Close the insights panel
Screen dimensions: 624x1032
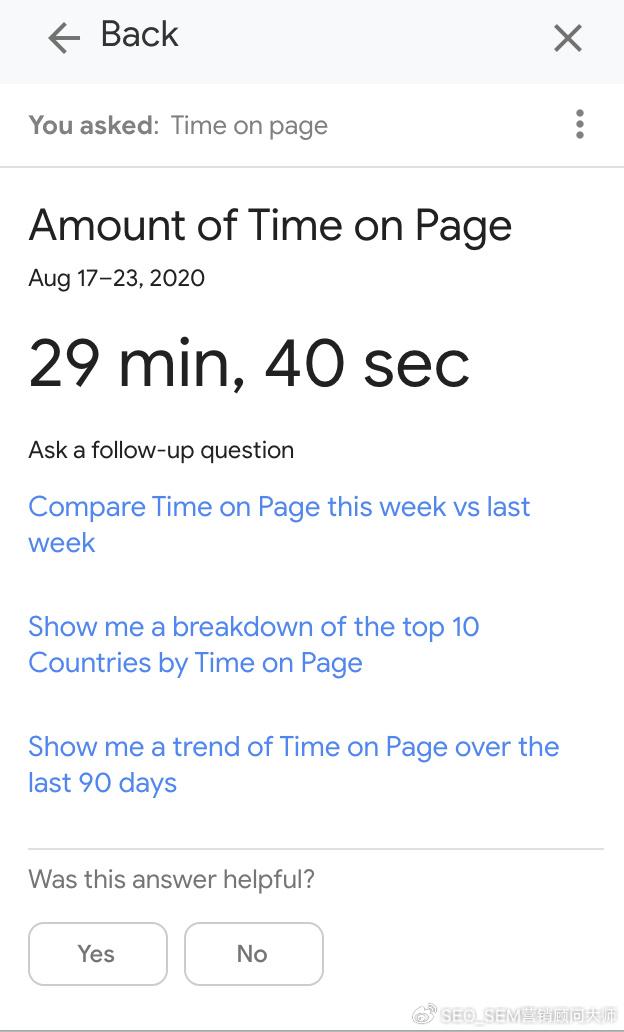567,38
